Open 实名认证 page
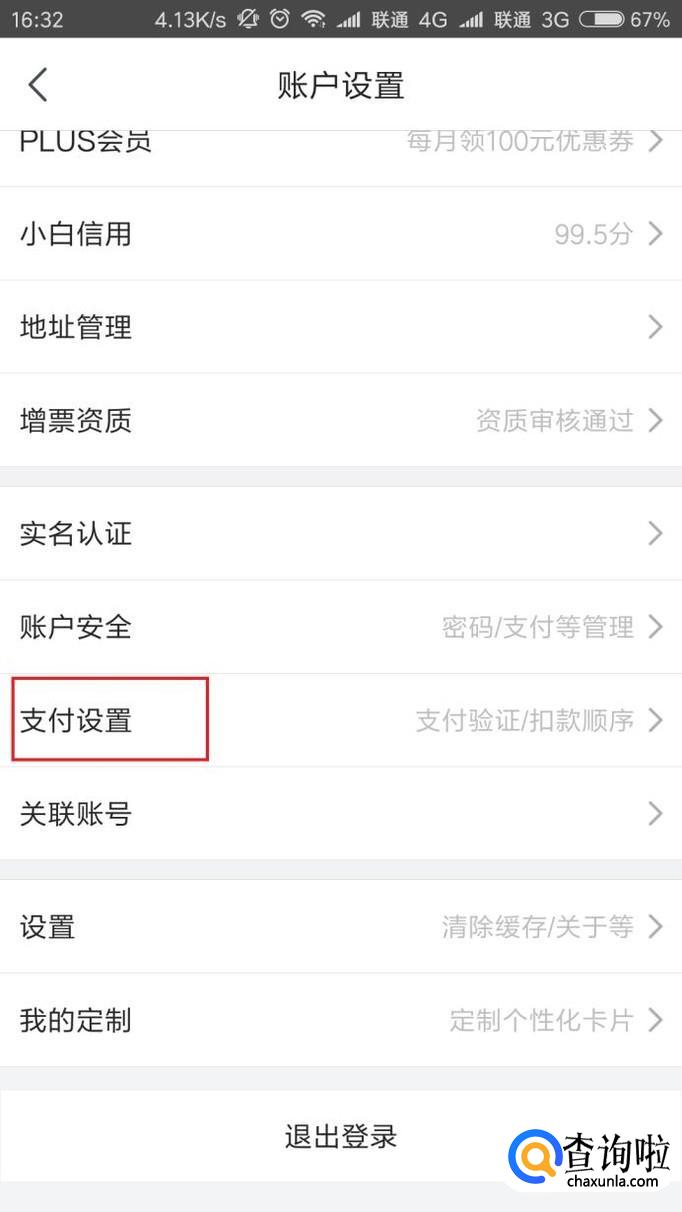 pos(340,533)
